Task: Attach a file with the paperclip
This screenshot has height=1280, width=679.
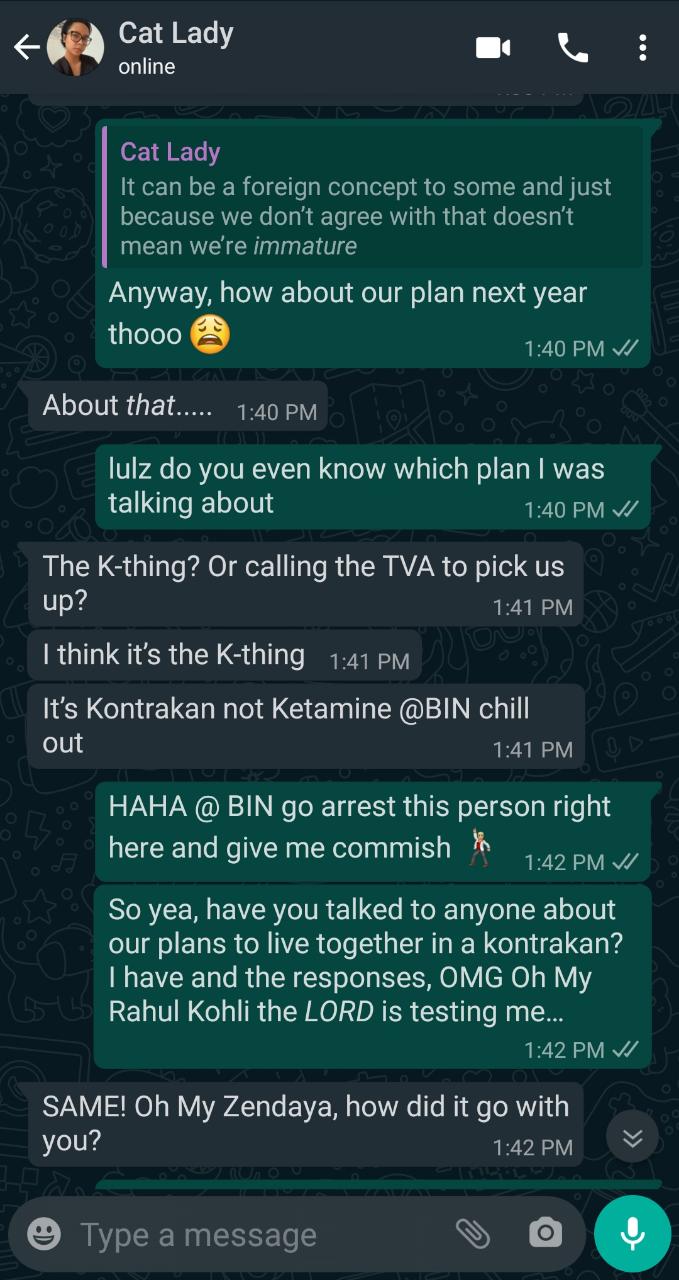Action: tap(473, 1234)
